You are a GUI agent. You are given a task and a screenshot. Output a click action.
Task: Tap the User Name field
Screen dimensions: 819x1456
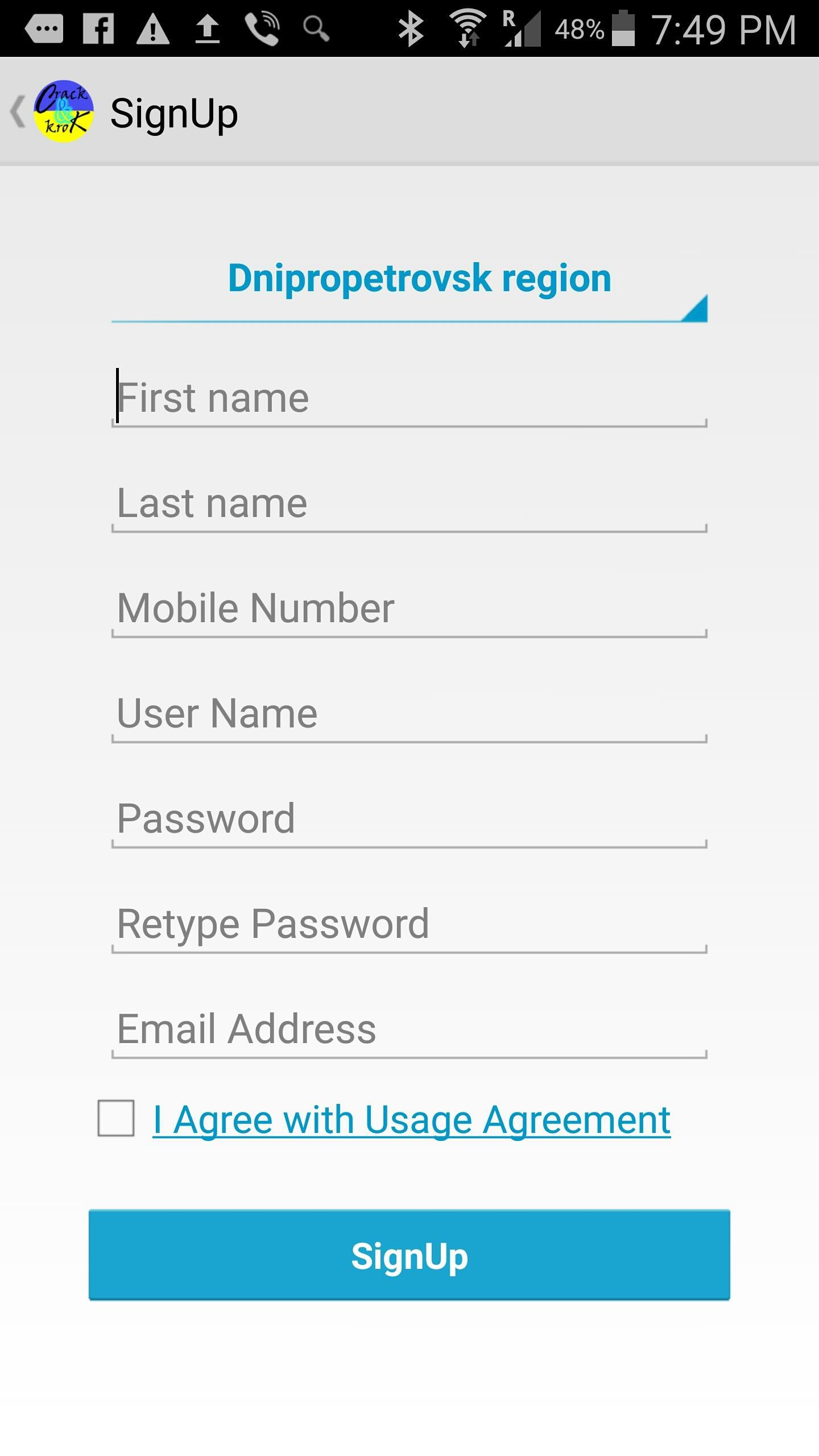[x=409, y=713]
